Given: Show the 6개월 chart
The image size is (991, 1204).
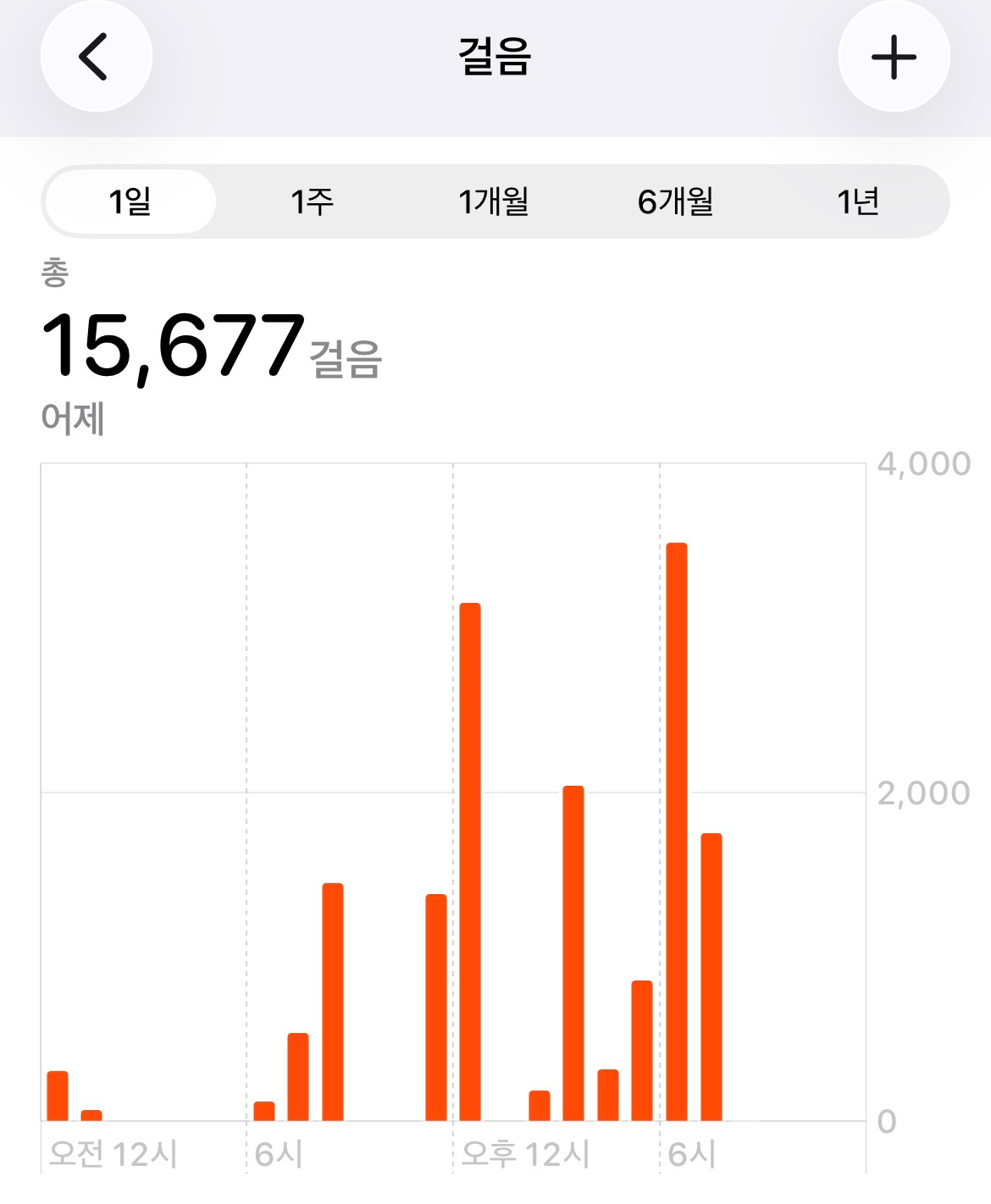Looking at the screenshot, I should [x=675, y=202].
